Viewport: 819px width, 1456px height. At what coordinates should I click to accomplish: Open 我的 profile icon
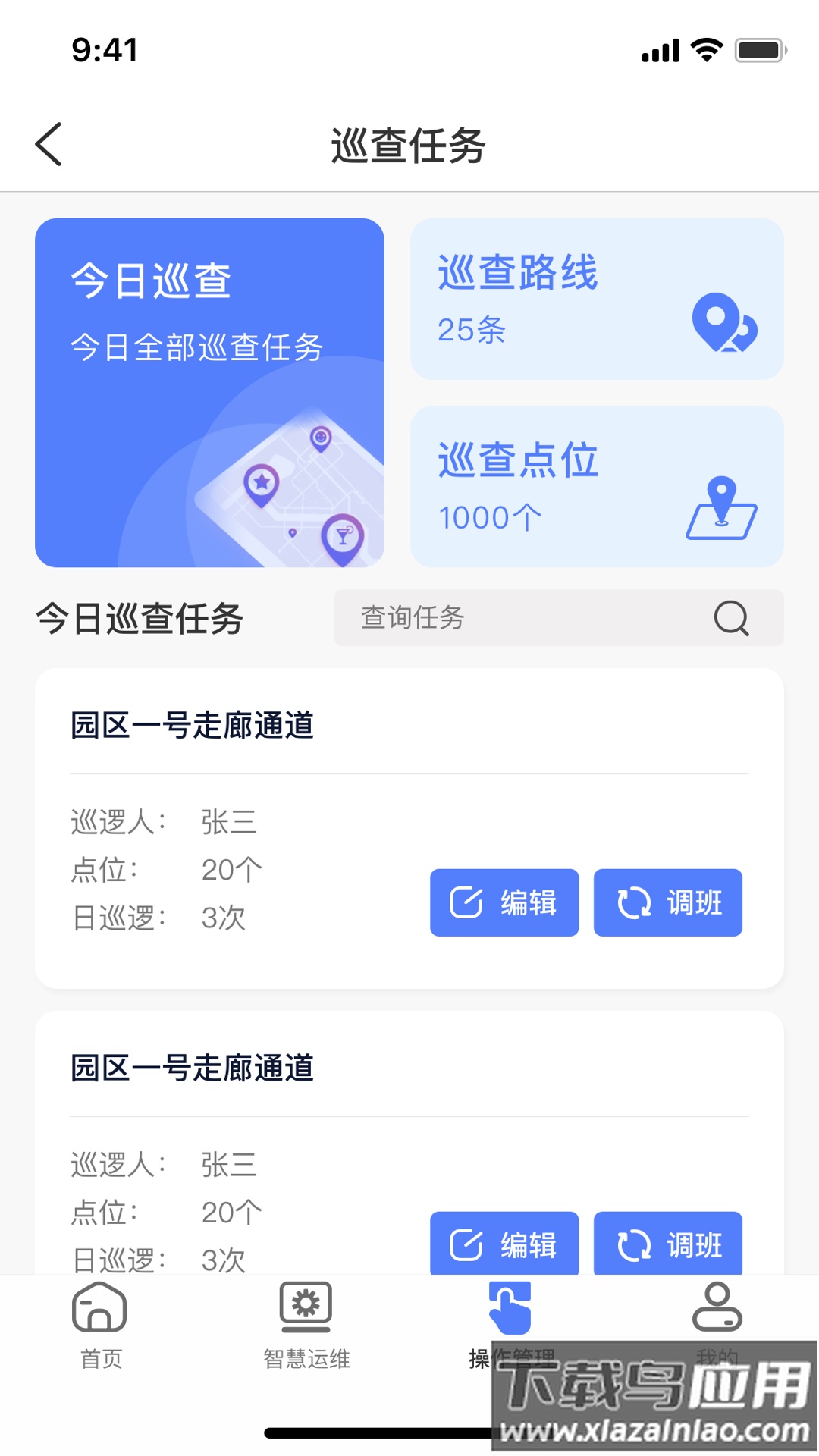[717, 1306]
